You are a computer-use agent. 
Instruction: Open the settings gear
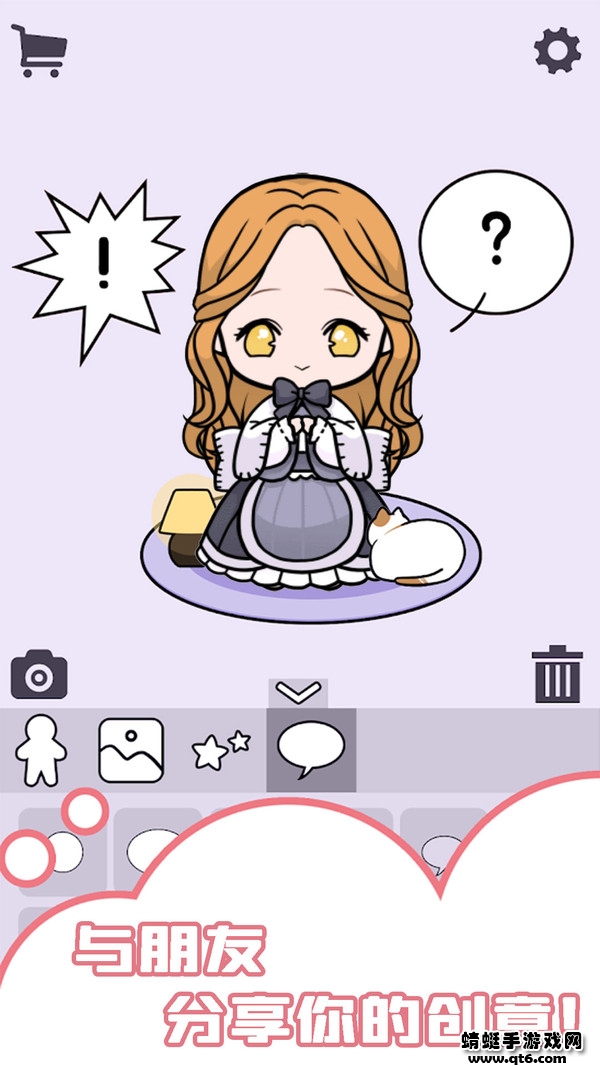[557, 51]
